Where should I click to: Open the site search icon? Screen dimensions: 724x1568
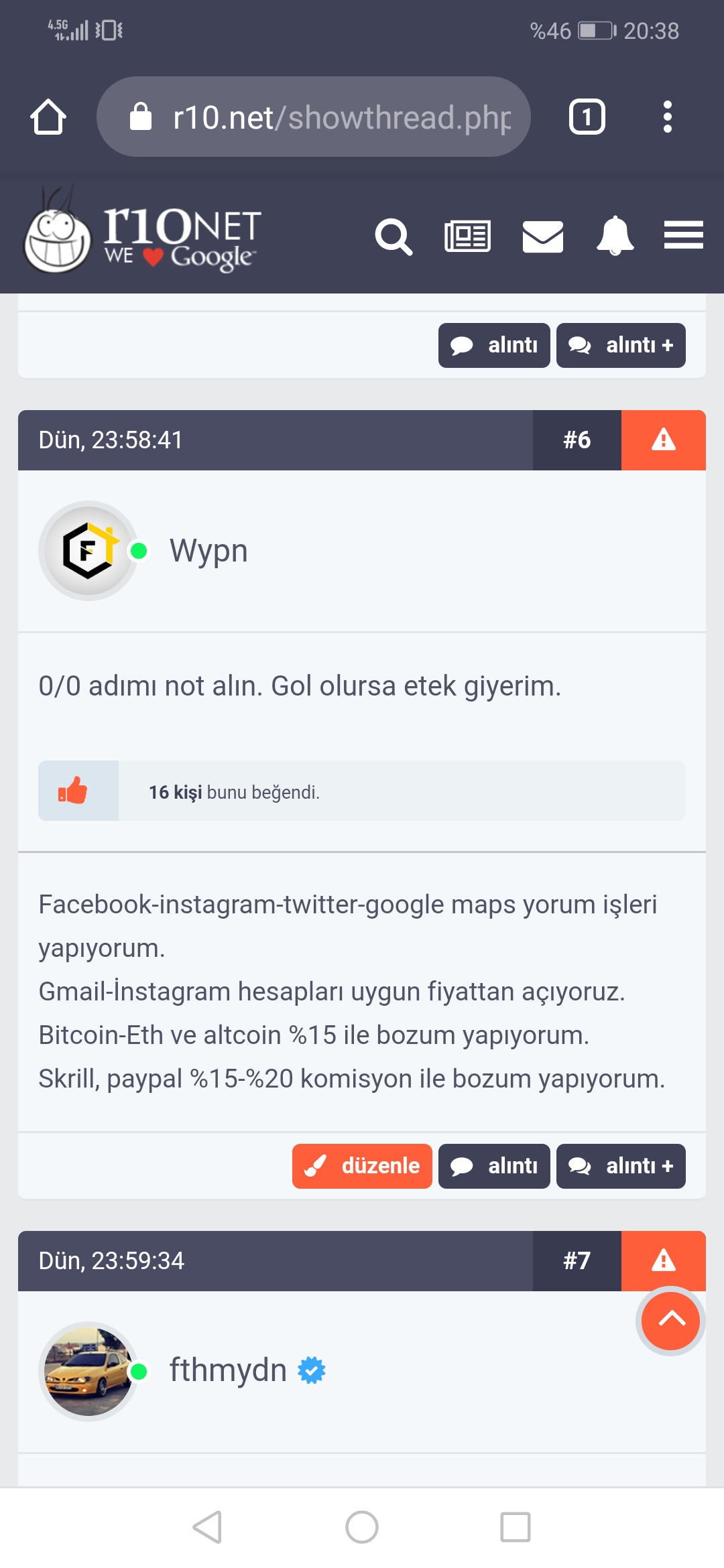click(394, 237)
